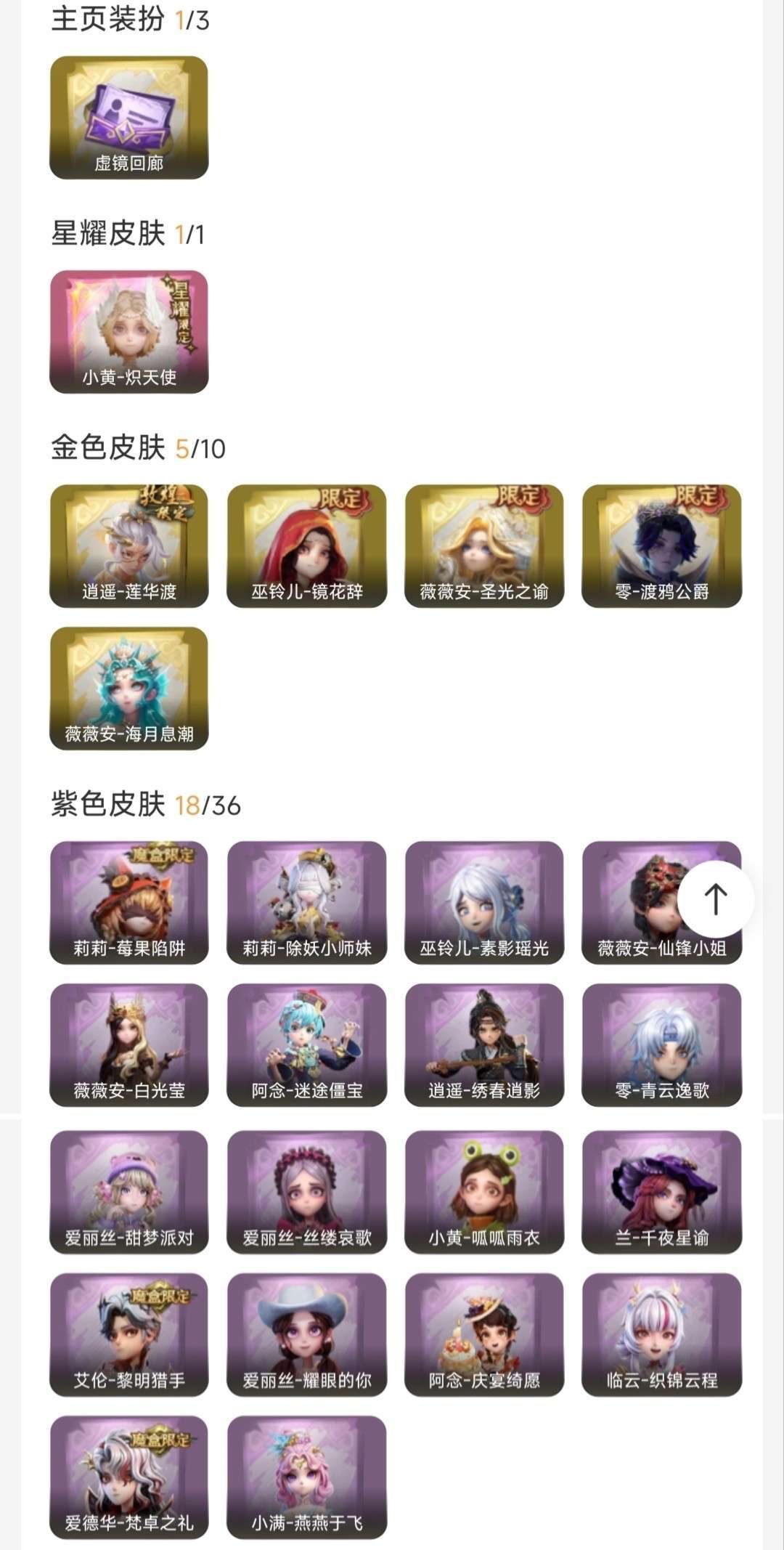Open the 虚镜回廊 homepage decoration tile
This screenshot has height=1550, width=784.
(129, 118)
